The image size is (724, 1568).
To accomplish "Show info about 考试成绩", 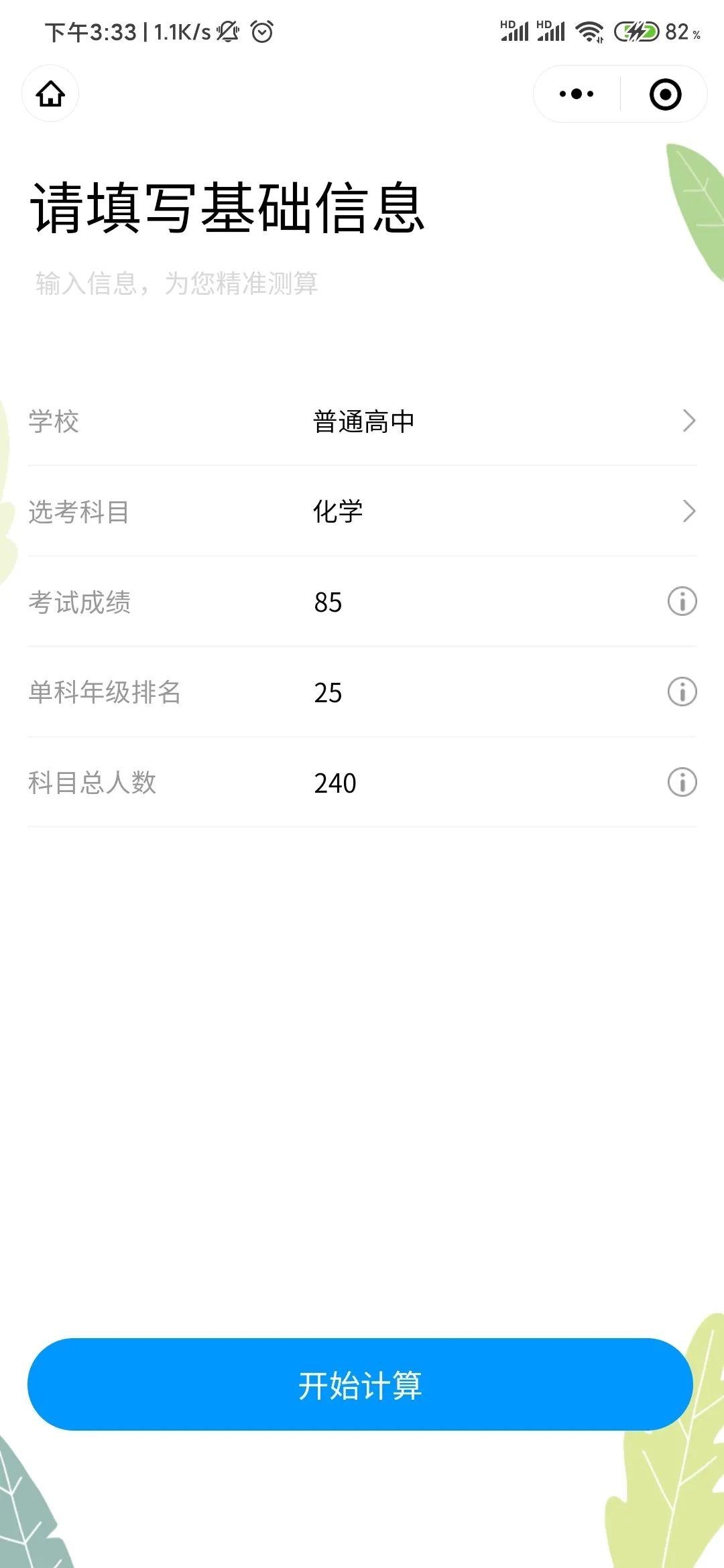I will click(x=682, y=601).
